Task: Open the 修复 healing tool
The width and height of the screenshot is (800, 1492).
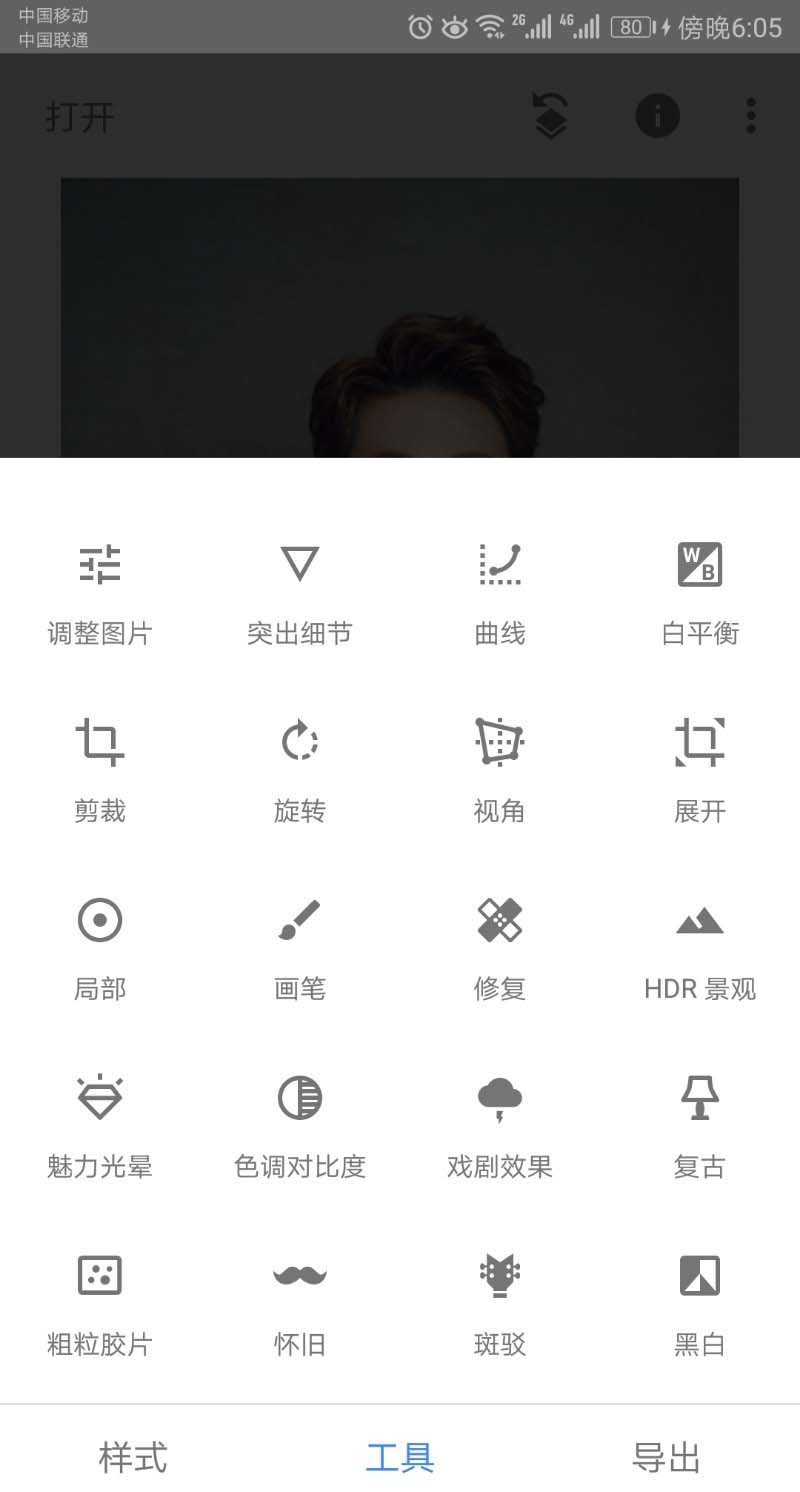Action: tap(500, 946)
